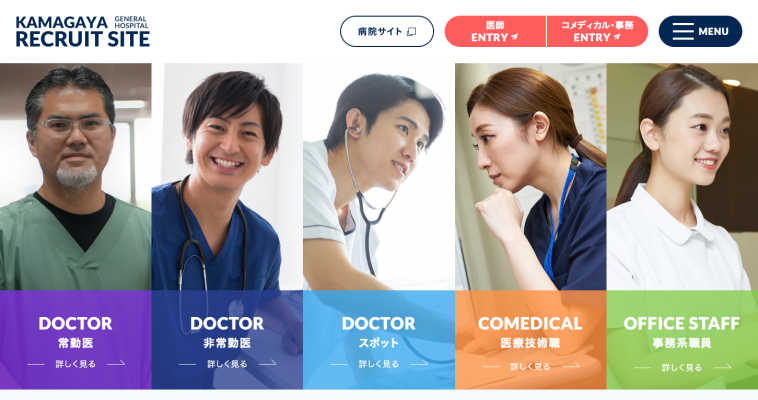Open the MENU hamburger button

click(x=700, y=31)
